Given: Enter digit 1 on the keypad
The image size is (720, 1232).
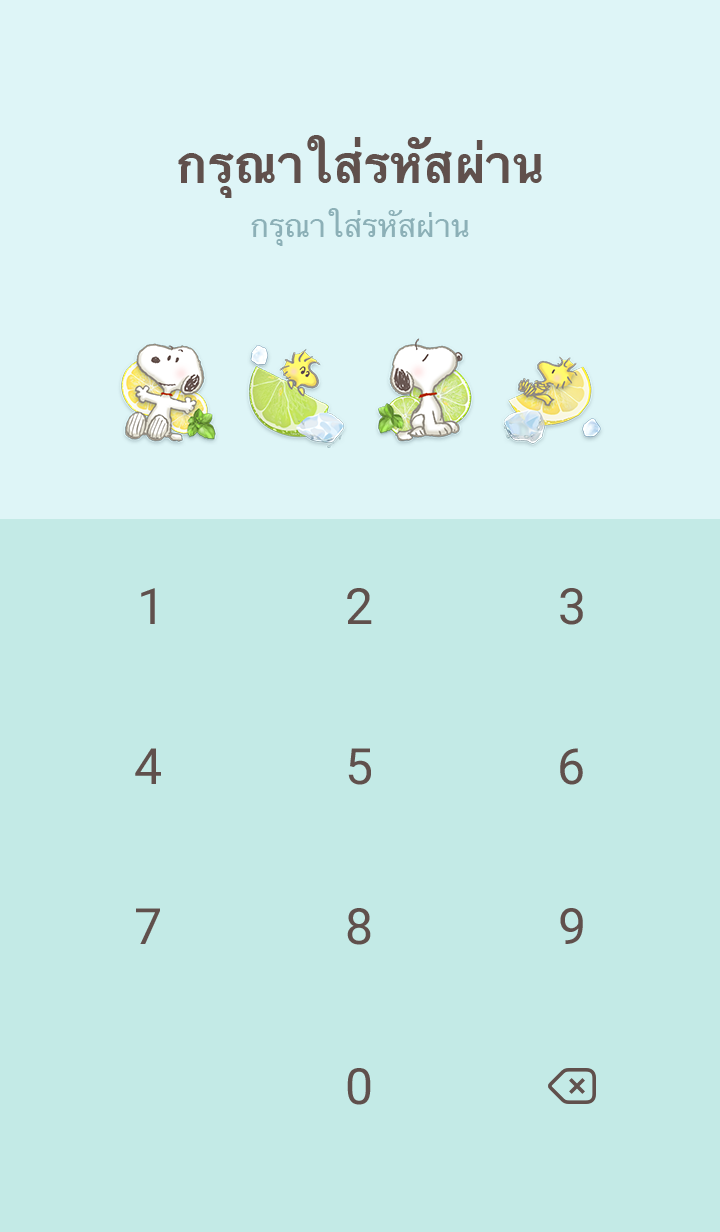Looking at the screenshot, I should click(149, 607).
